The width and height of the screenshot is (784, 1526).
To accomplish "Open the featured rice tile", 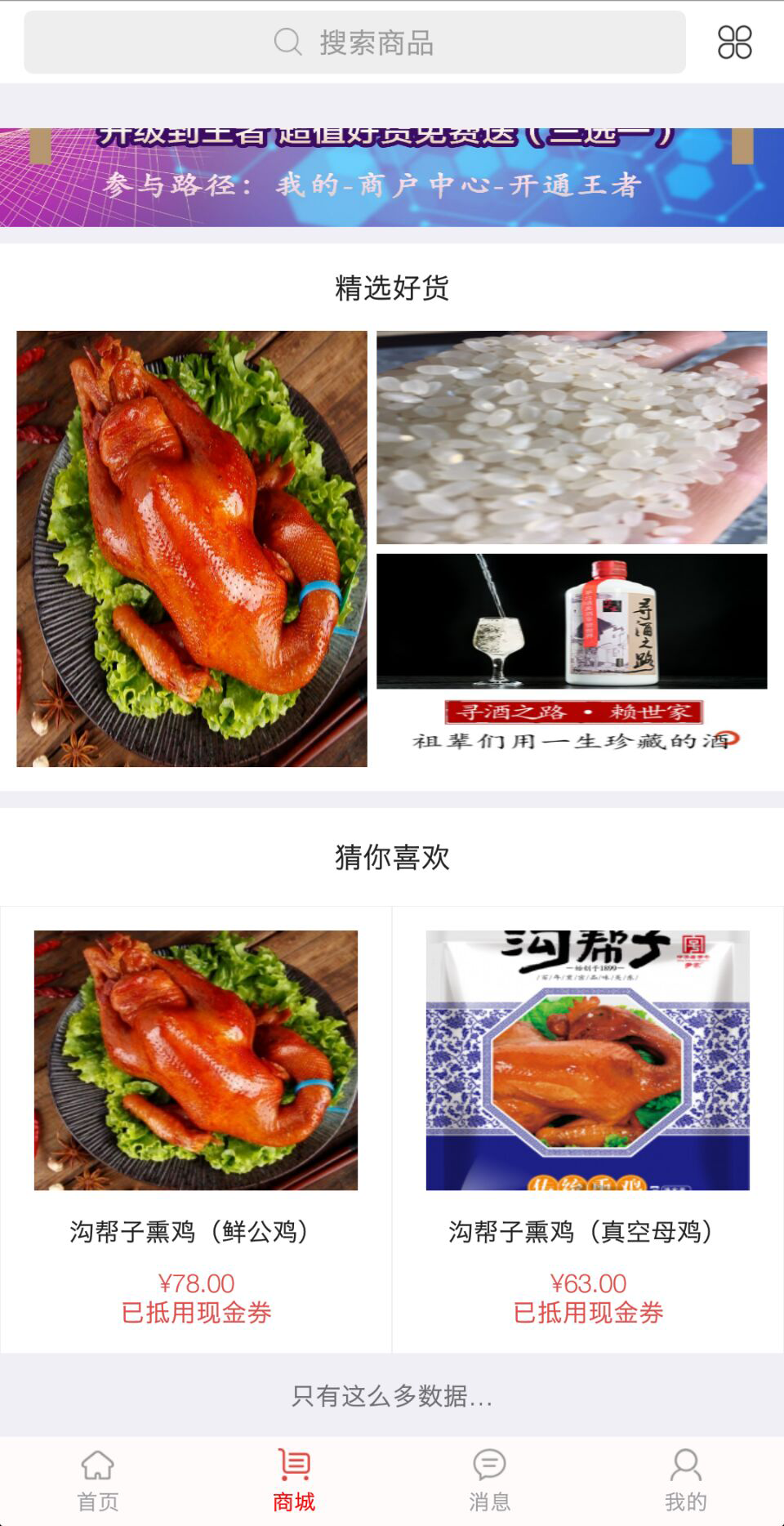I will 572,437.
